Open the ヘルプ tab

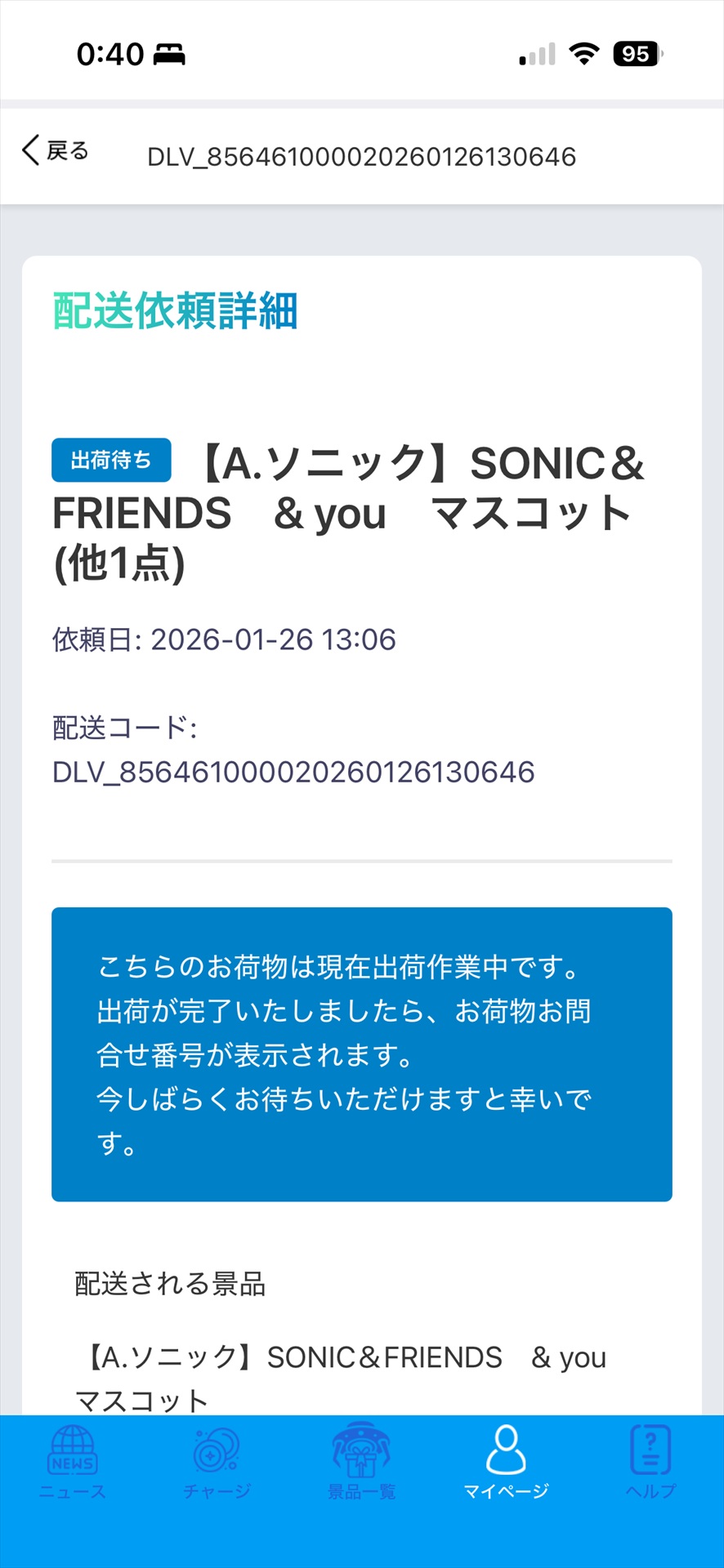(650, 1462)
